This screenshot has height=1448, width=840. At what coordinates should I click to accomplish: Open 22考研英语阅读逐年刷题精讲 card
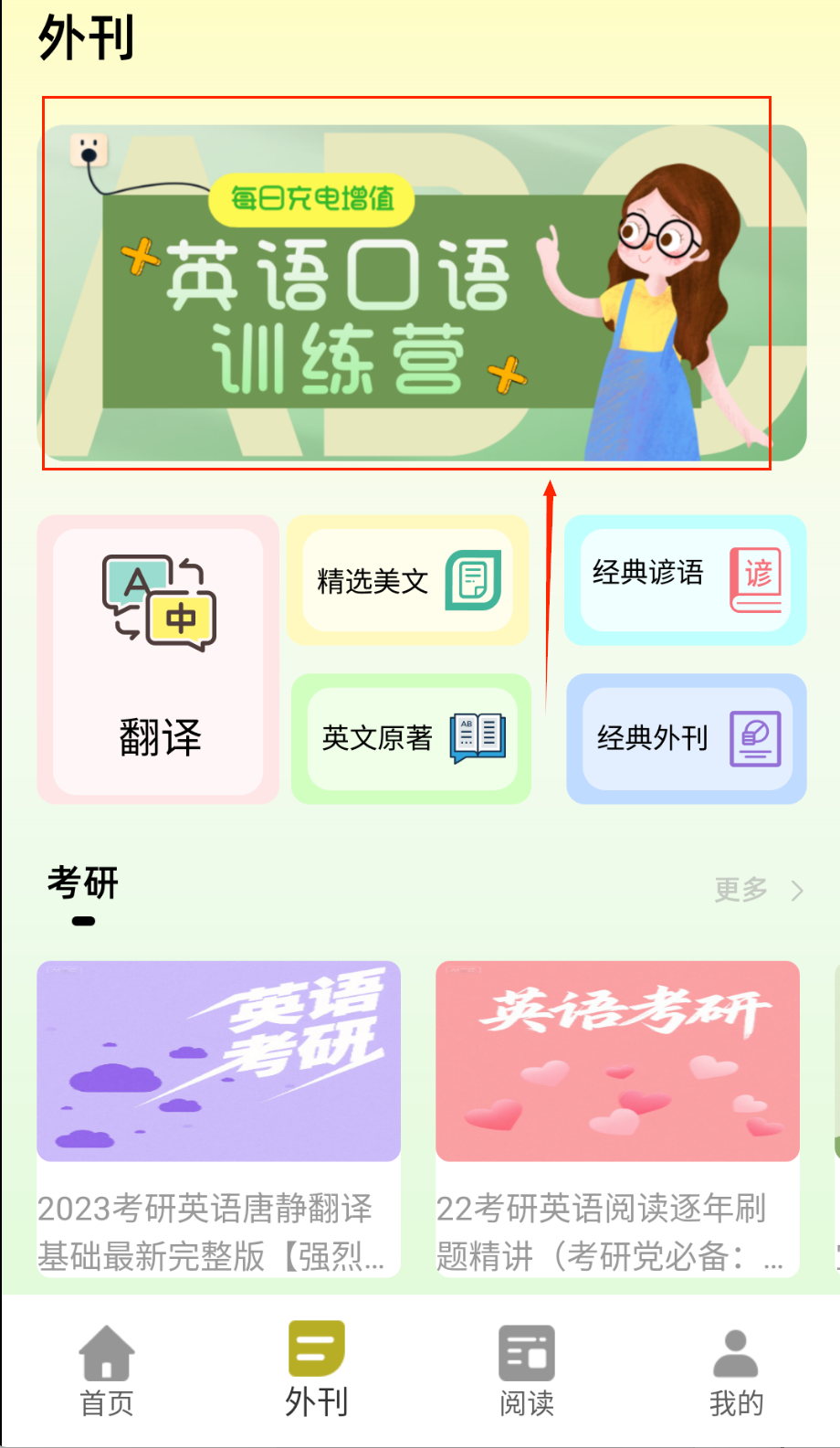pyautogui.click(x=617, y=1117)
